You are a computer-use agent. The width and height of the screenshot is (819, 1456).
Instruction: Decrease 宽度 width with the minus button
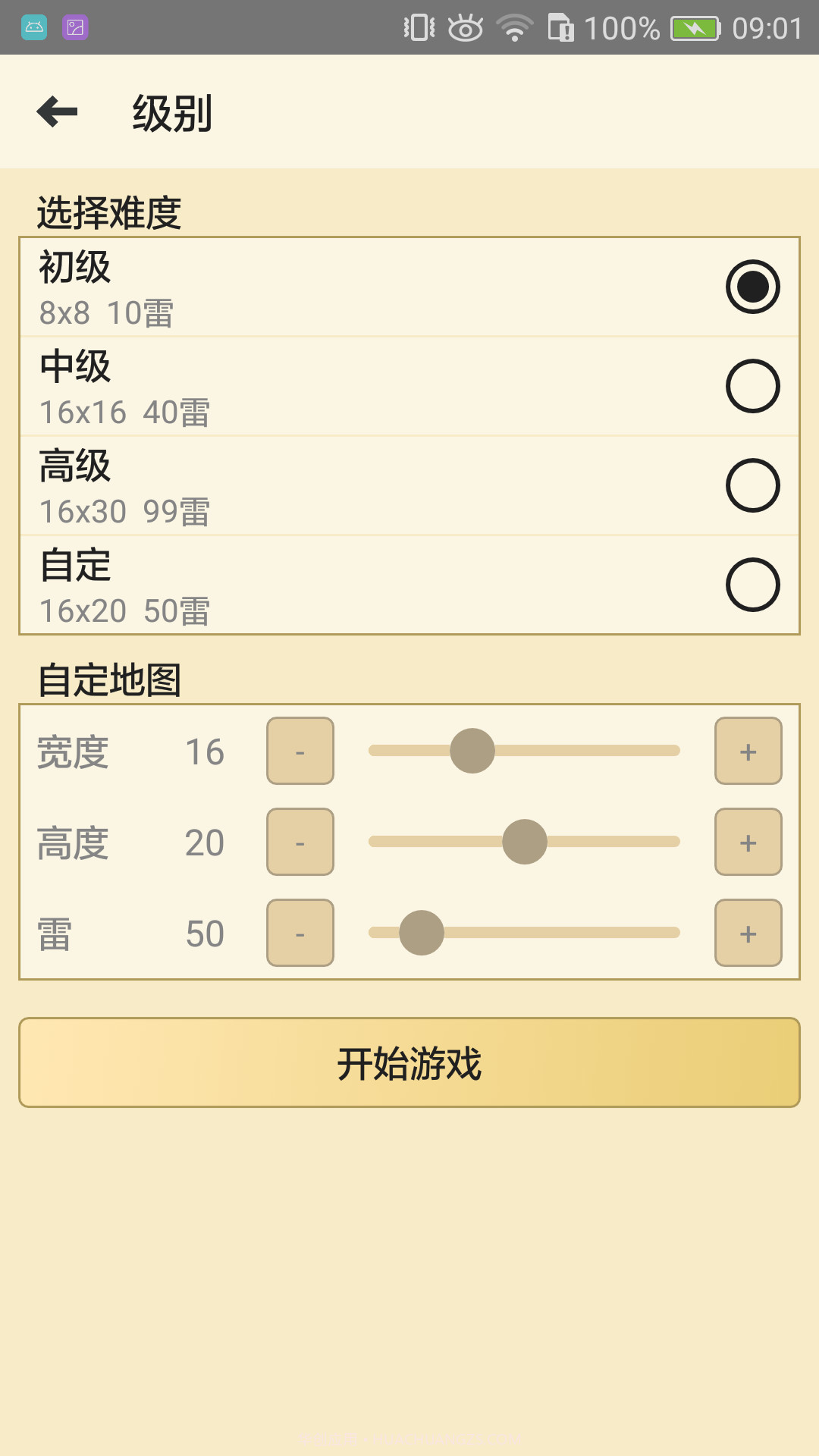[300, 751]
